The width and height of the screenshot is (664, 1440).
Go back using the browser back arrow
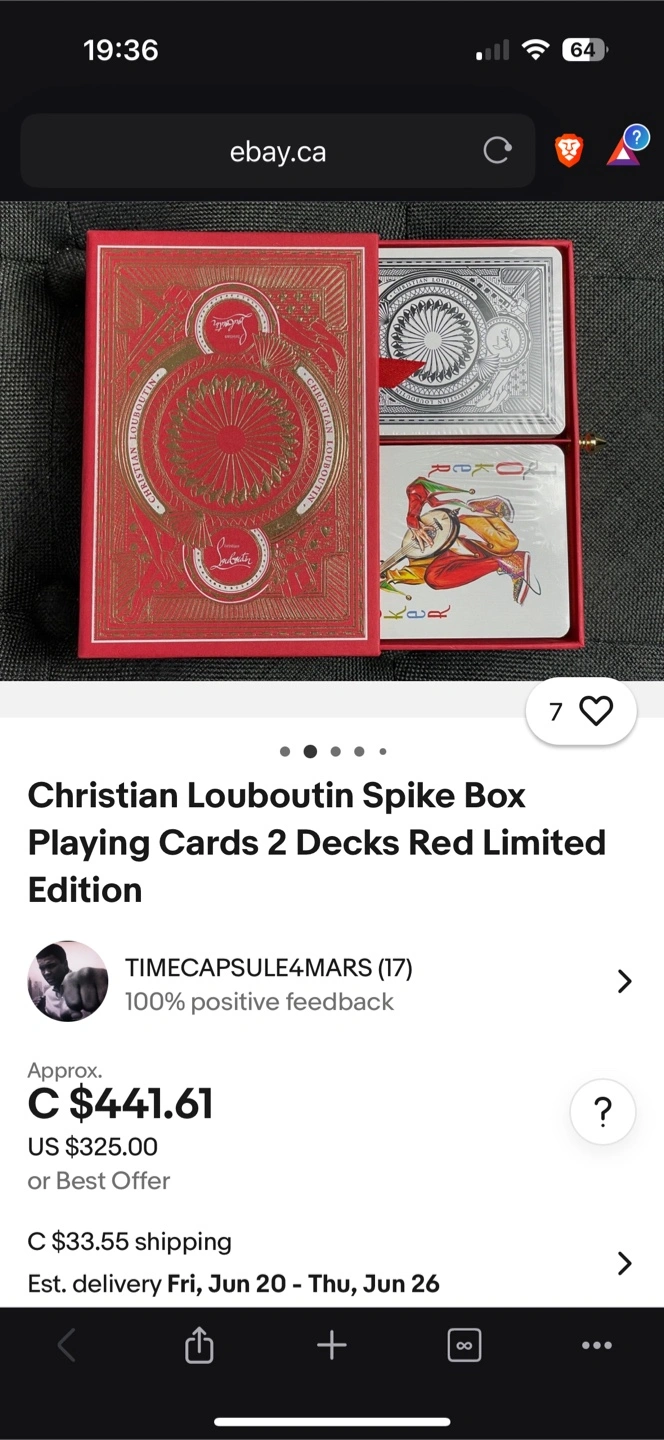tap(66, 1345)
